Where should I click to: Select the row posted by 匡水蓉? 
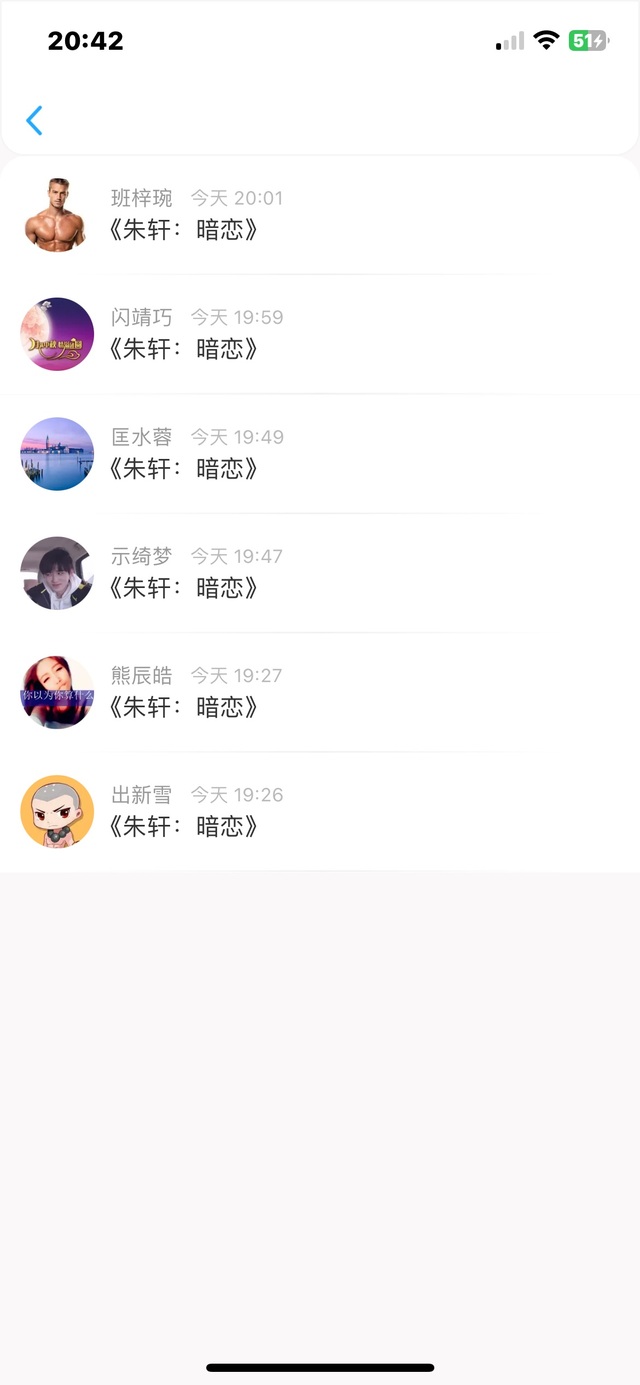coord(184,468)
